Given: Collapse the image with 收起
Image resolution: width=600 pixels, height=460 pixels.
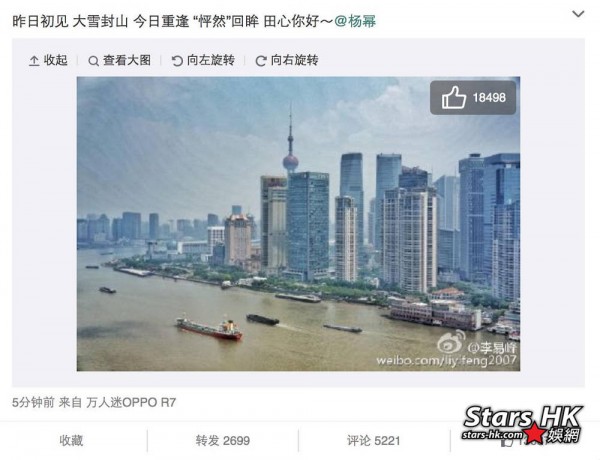Looking at the screenshot, I should click(x=49, y=61).
